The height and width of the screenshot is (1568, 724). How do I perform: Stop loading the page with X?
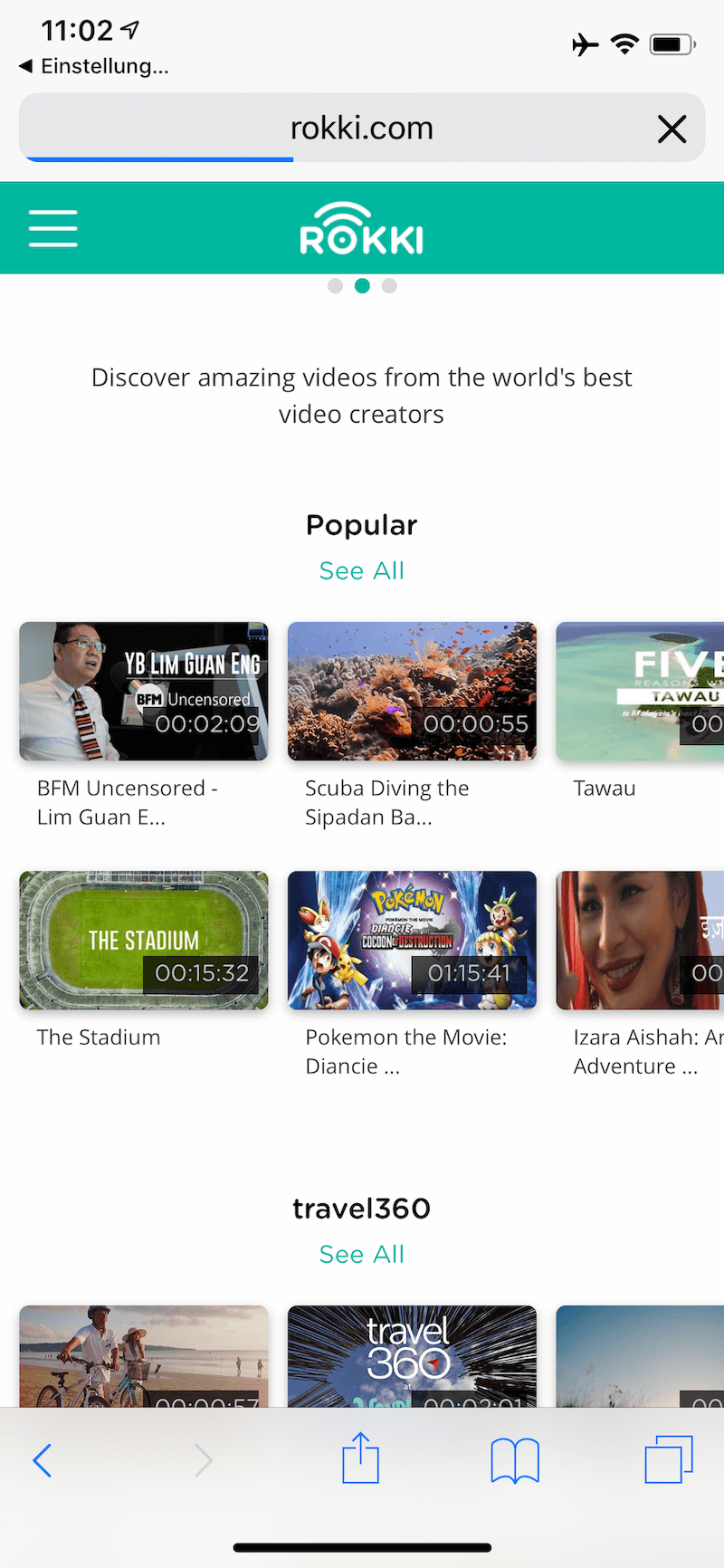[672, 129]
